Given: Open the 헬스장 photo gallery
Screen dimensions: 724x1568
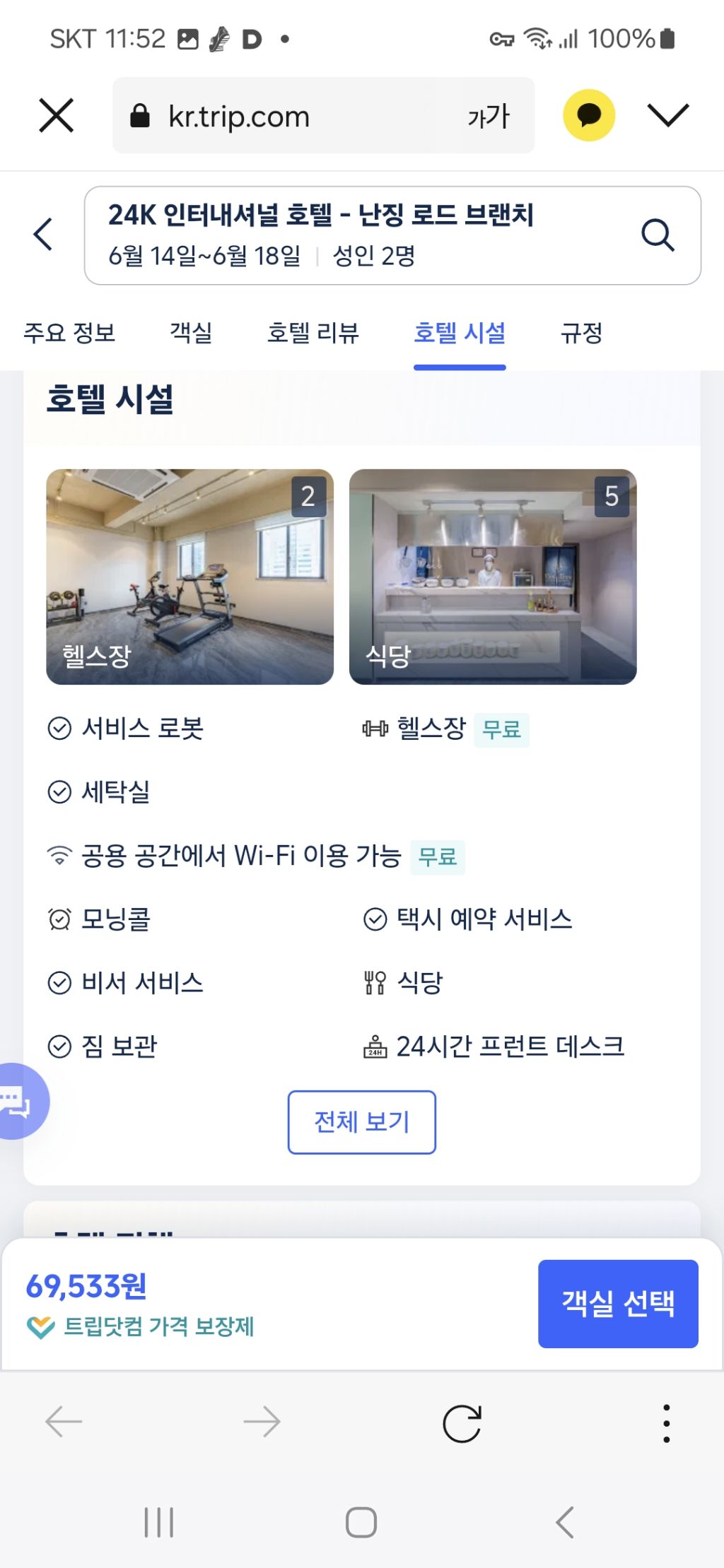Looking at the screenshot, I should (x=189, y=577).
